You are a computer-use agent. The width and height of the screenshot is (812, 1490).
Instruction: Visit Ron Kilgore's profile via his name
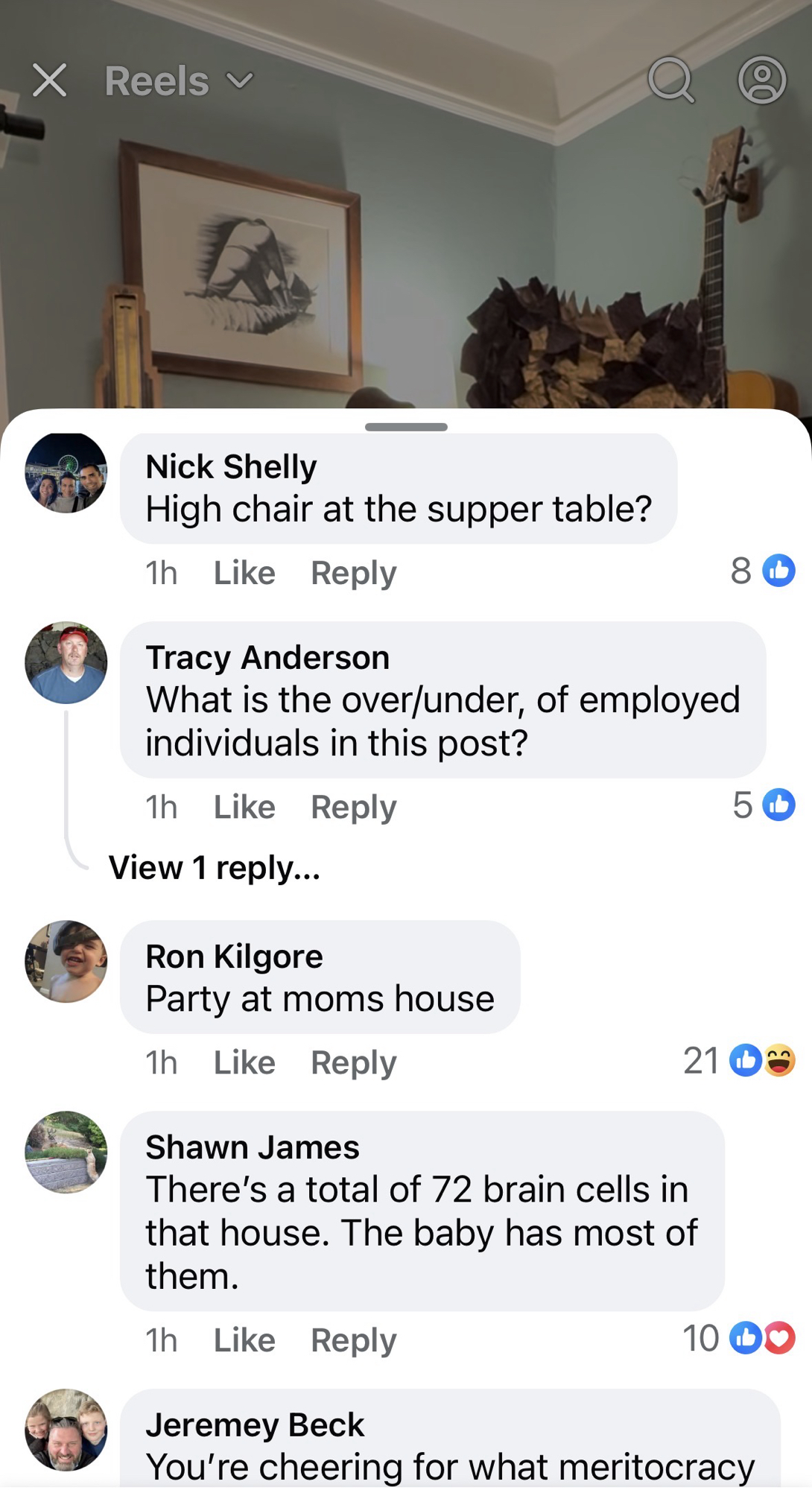[234, 957]
